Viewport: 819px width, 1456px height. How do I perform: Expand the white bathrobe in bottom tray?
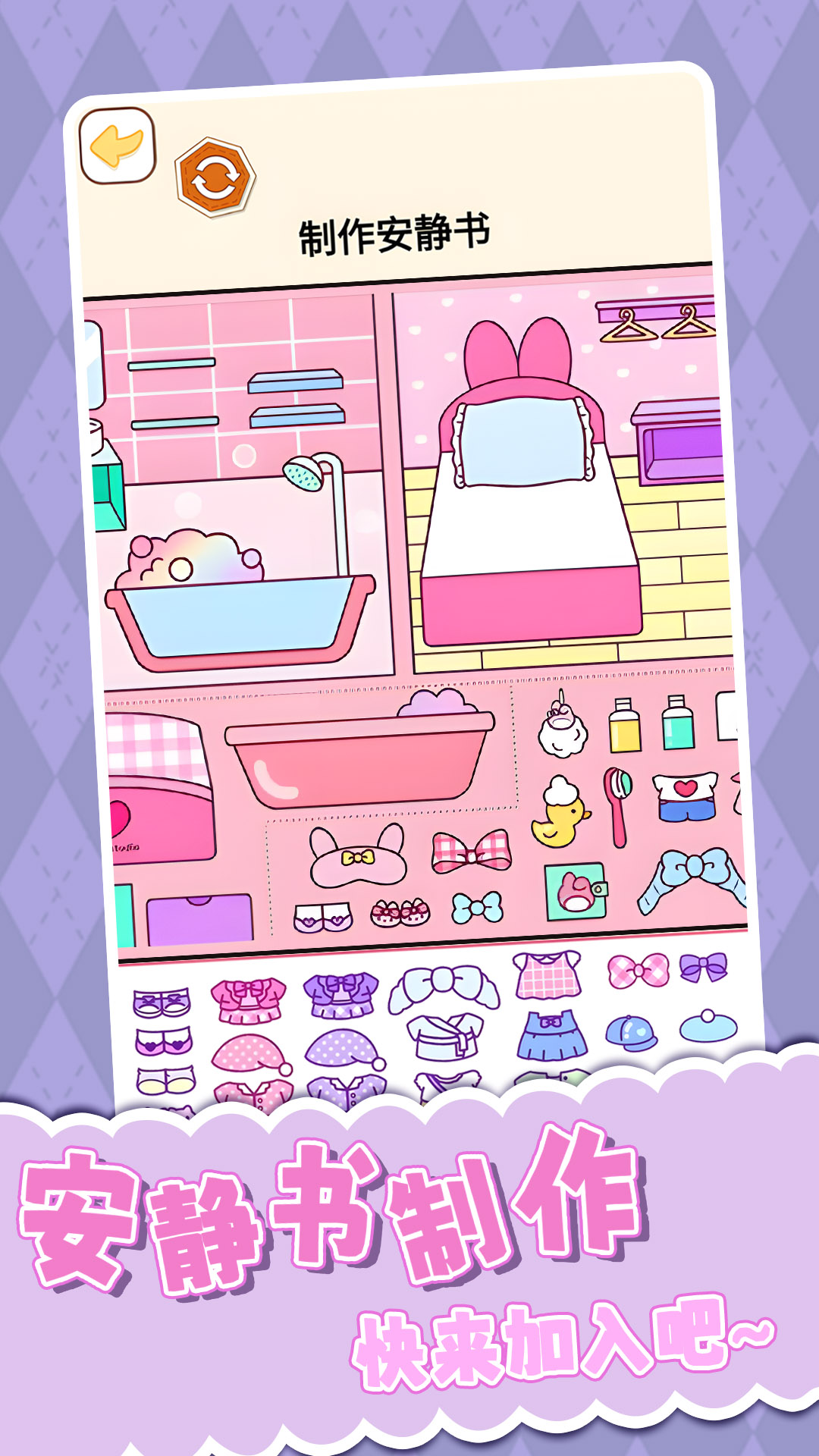coord(445,1037)
